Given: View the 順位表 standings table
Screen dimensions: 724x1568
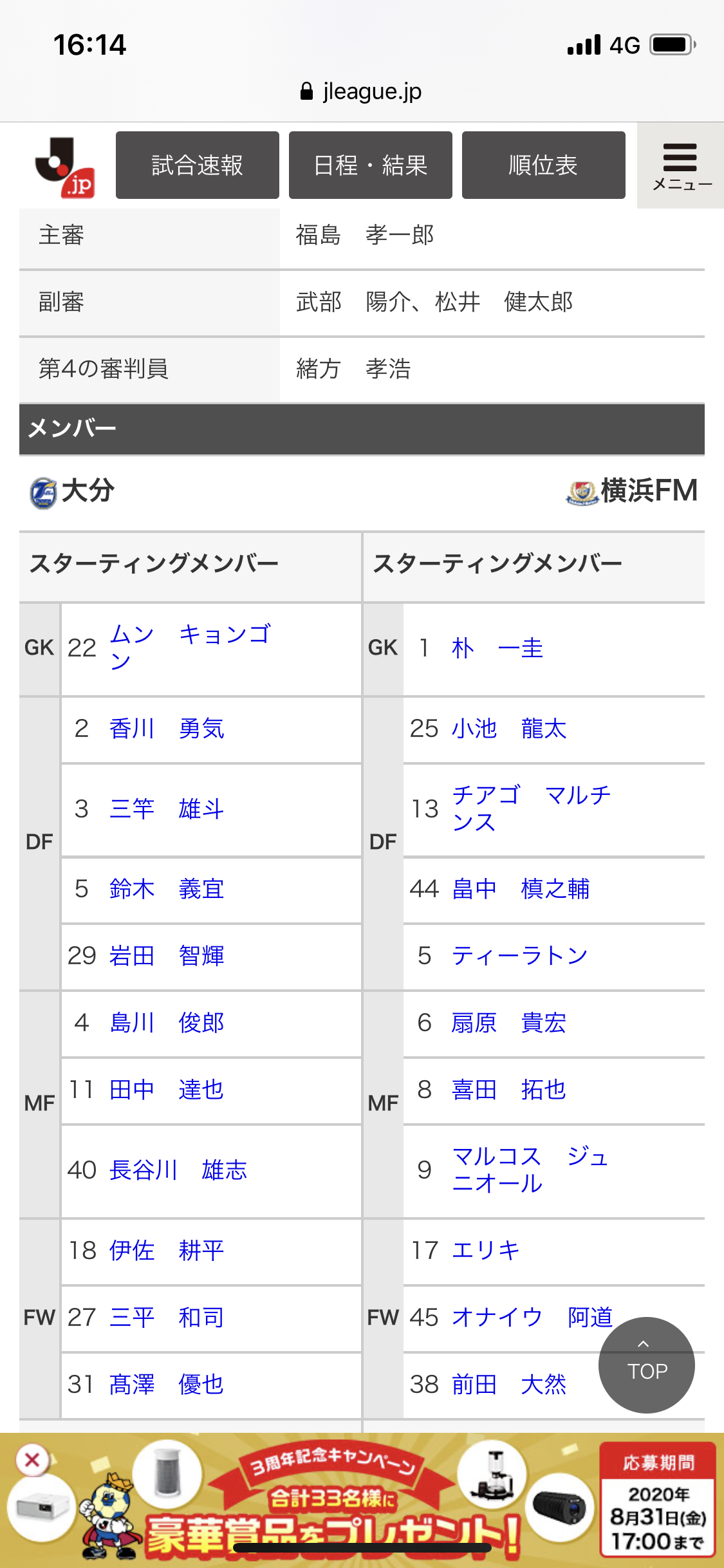Looking at the screenshot, I should pyautogui.click(x=544, y=165).
